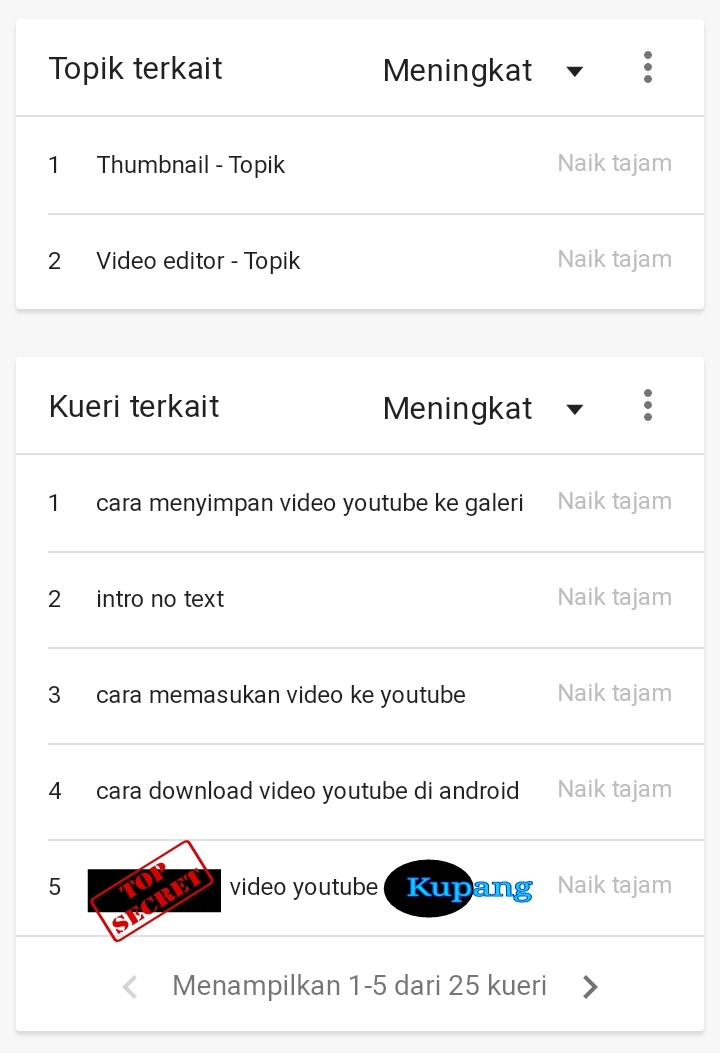Go to the next page of queries

[590, 987]
